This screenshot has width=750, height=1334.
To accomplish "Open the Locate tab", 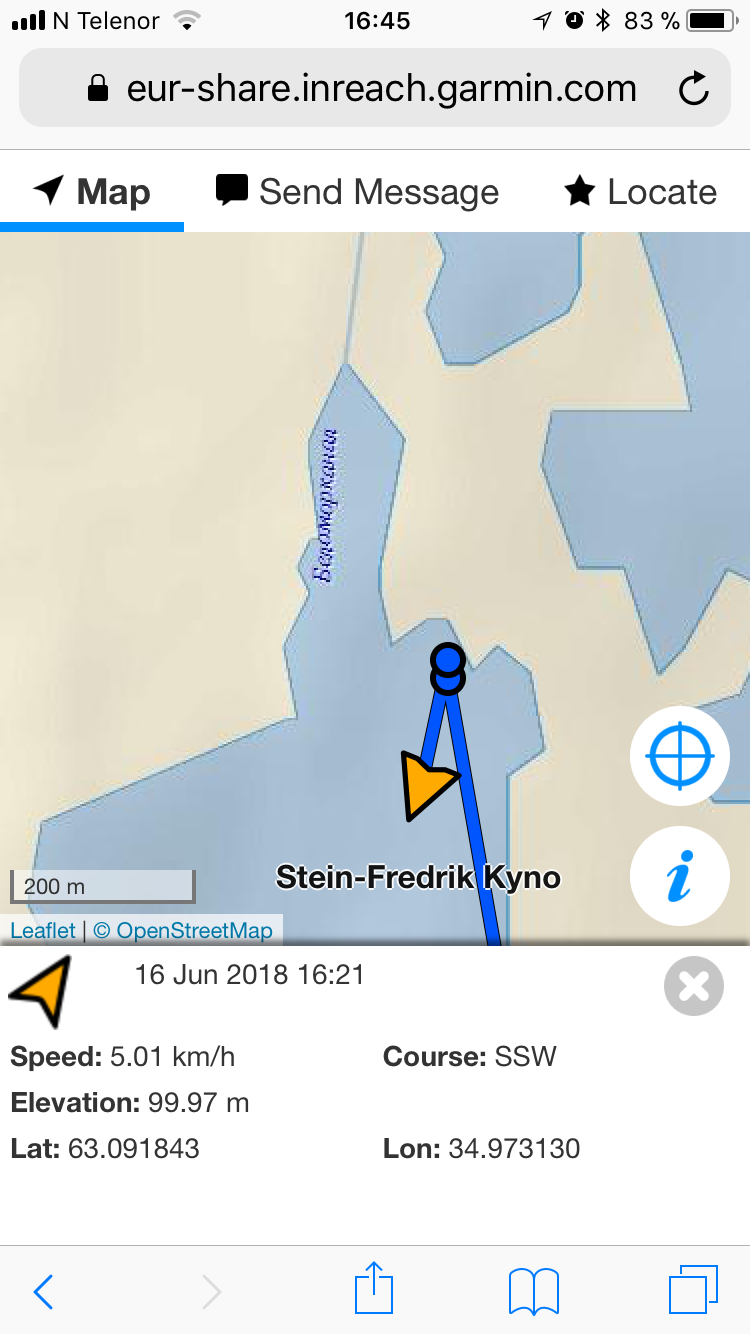I will pyautogui.click(x=641, y=191).
